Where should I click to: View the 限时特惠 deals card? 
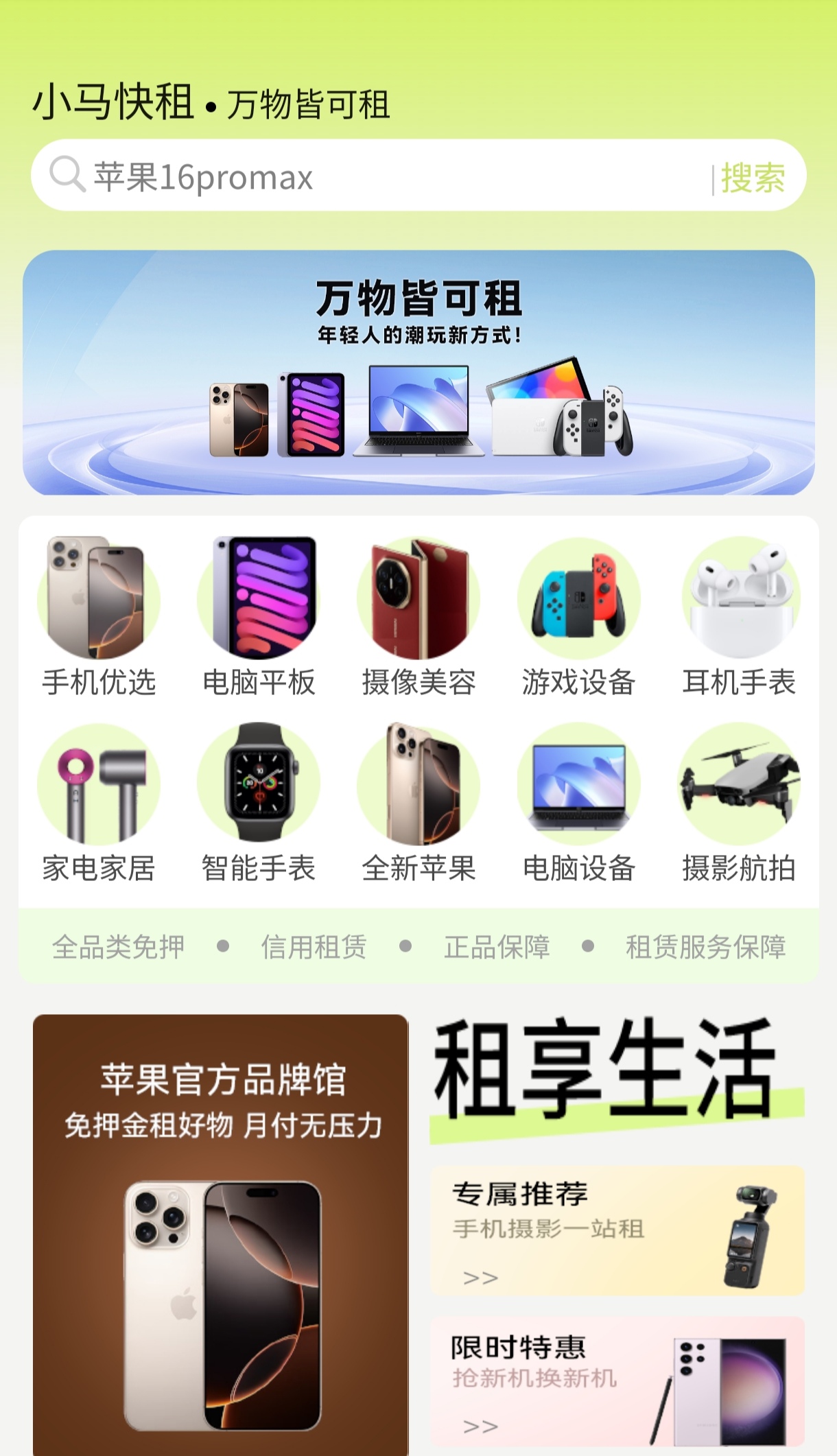(x=617, y=1381)
